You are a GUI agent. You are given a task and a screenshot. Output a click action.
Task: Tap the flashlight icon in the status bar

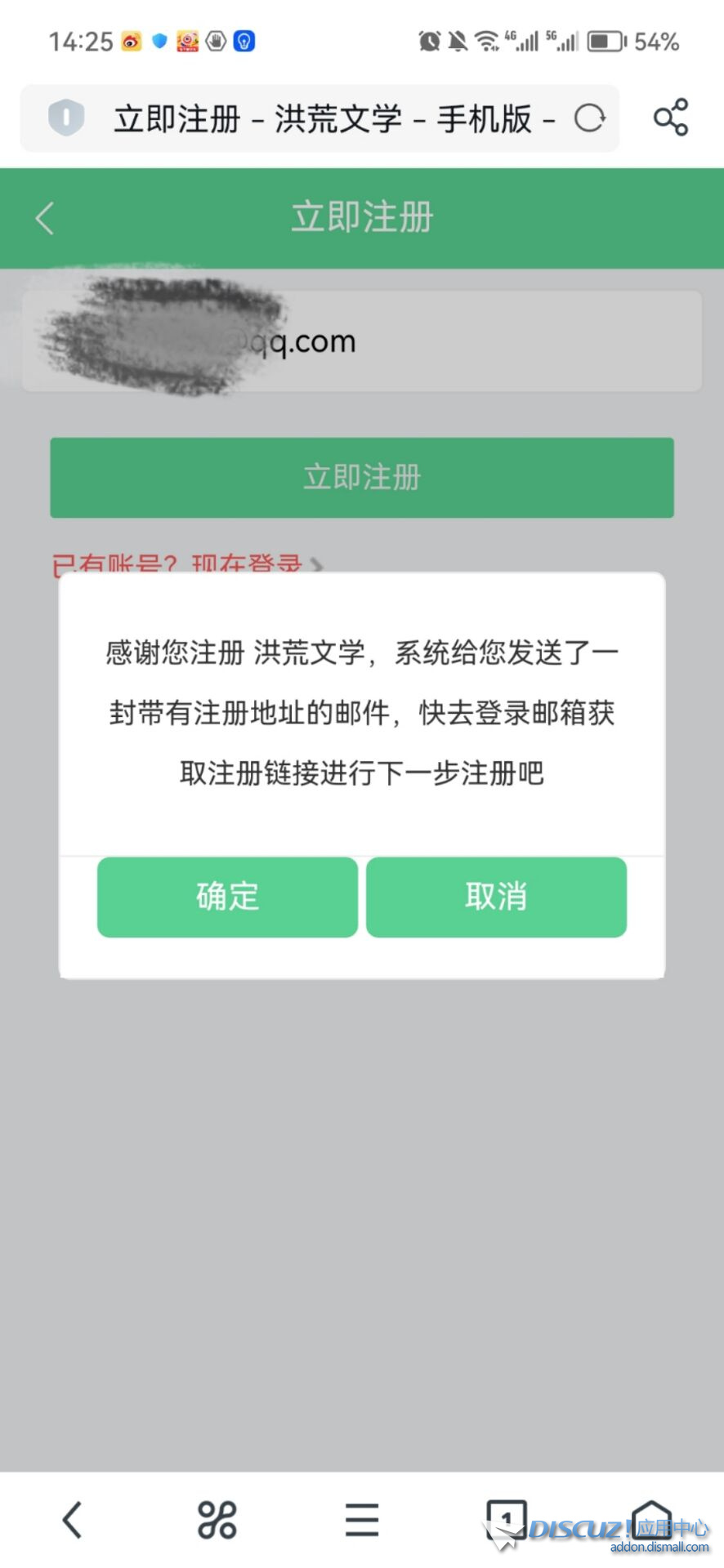click(242, 40)
